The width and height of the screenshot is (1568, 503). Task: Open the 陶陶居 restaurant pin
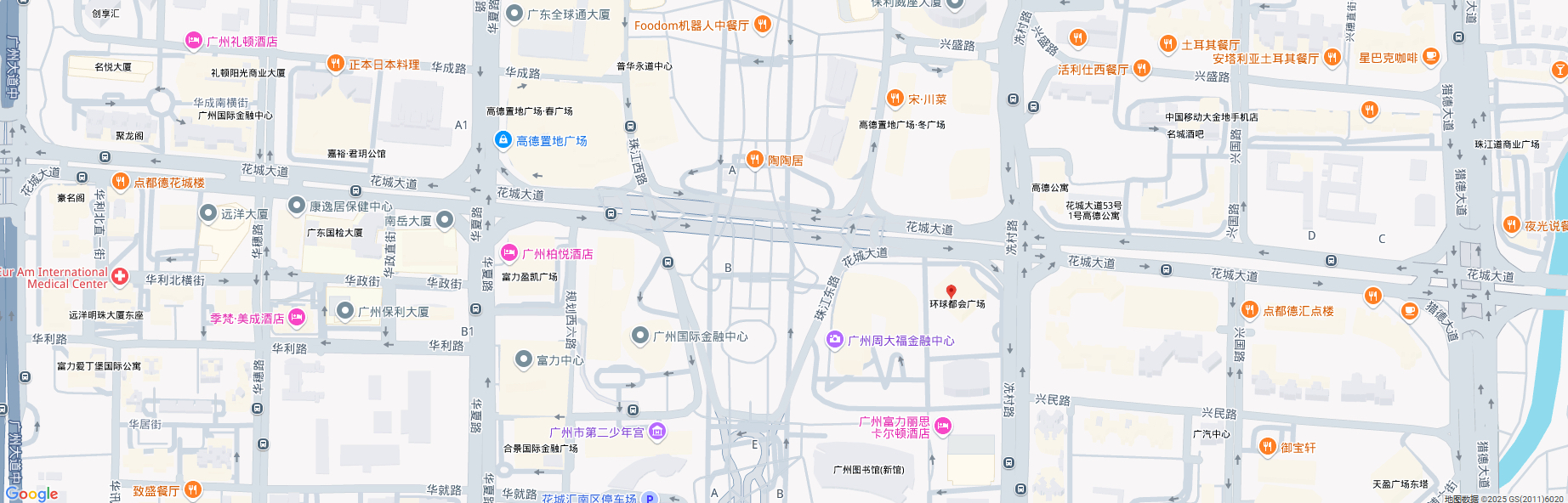point(754,159)
